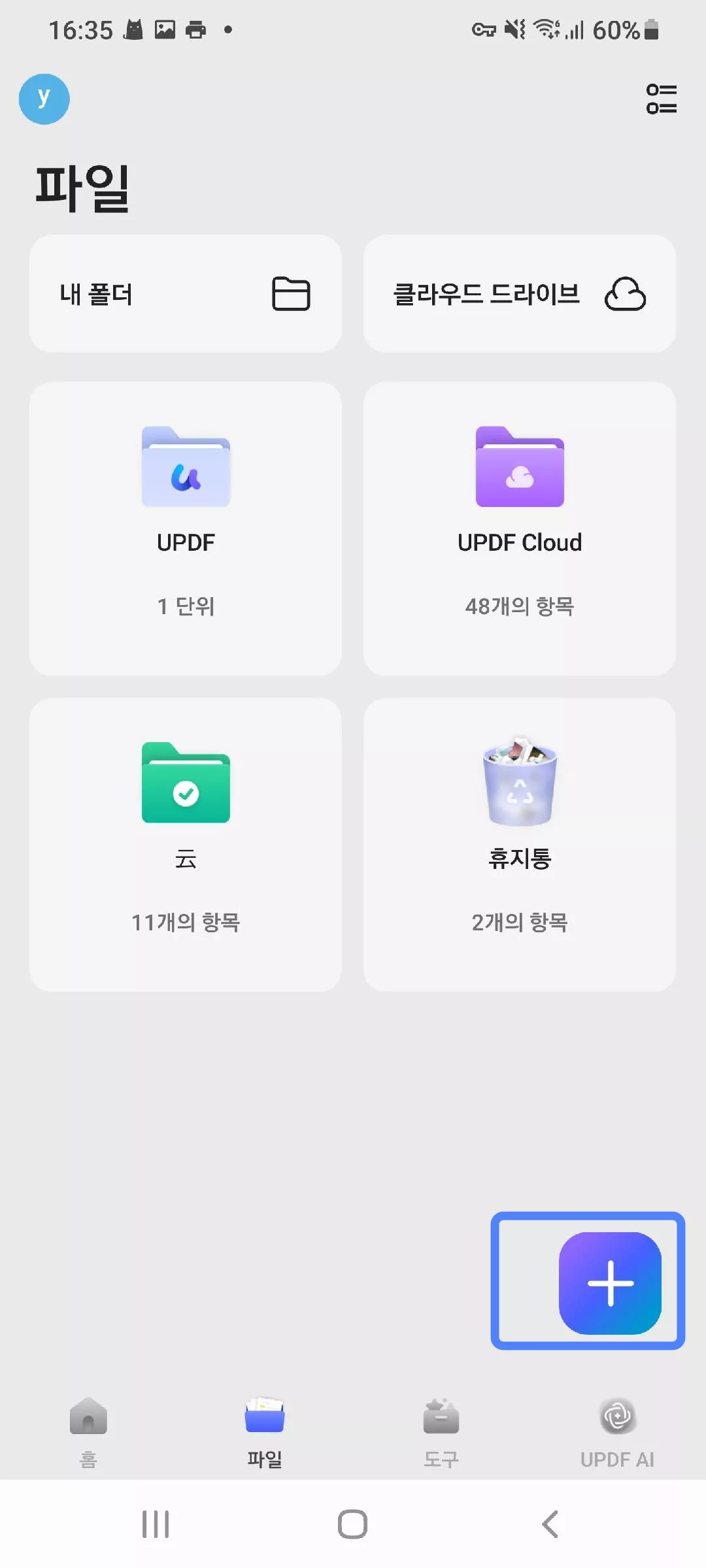Open the 클라우드 드라이브 card
This screenshot has width=706, height=1568.
click(520, 293)
